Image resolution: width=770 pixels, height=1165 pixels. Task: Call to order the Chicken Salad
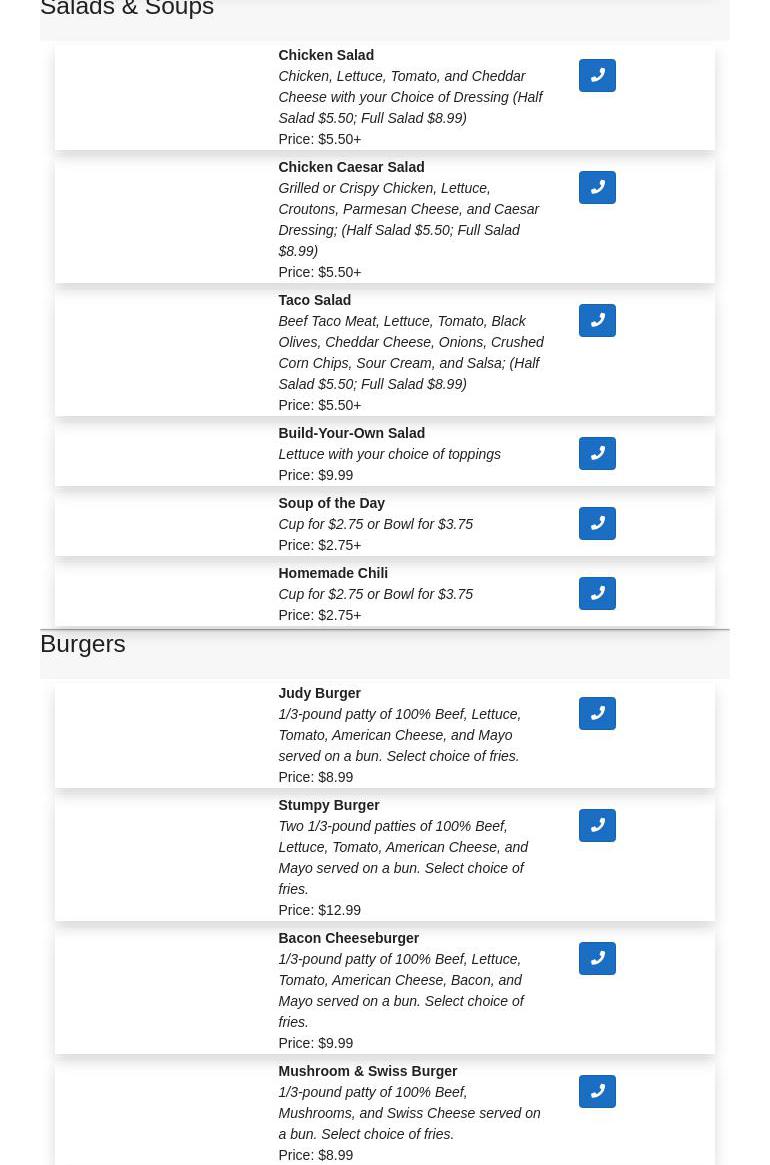pos(597,76)
